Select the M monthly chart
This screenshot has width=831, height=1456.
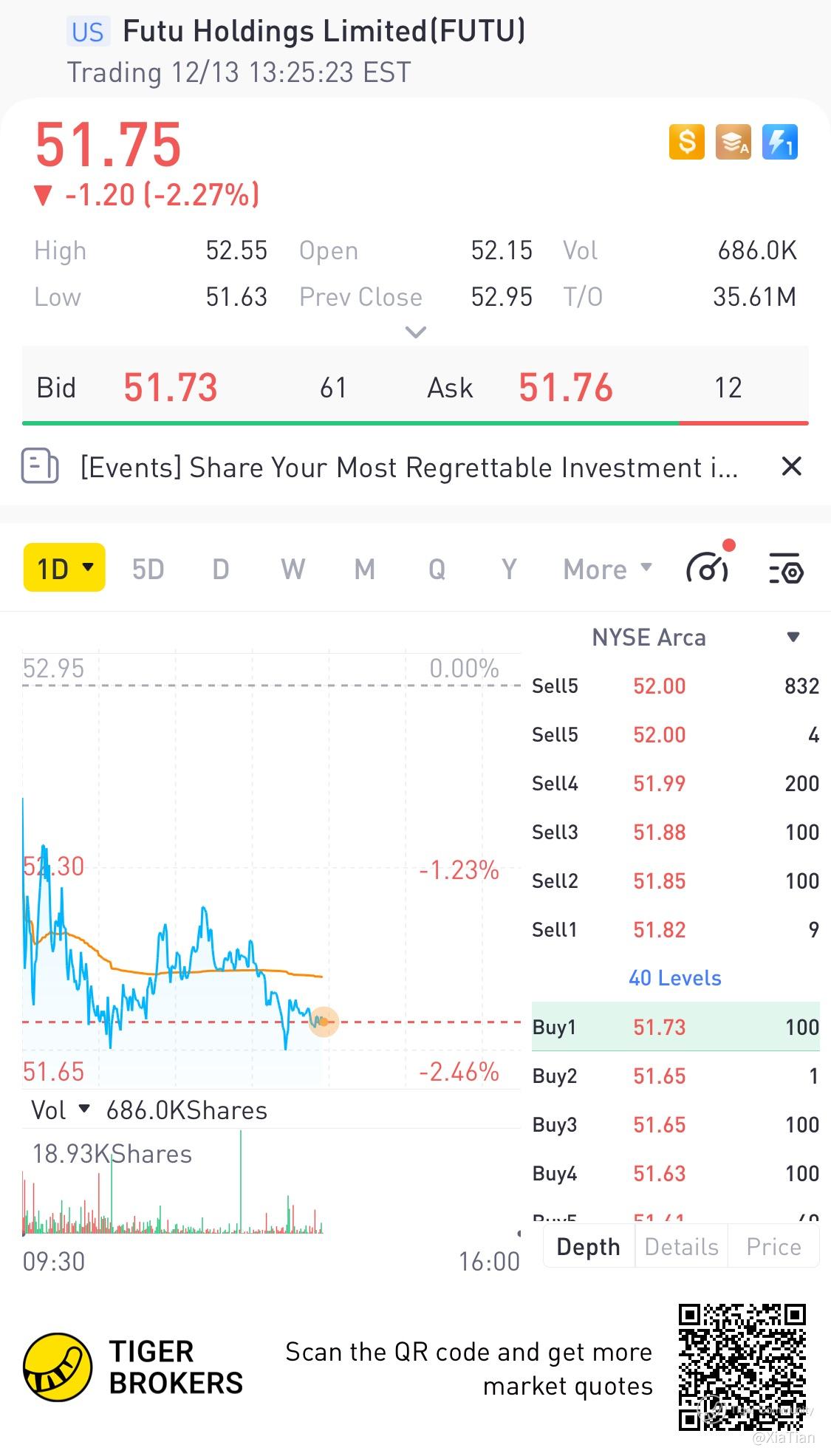365,570
